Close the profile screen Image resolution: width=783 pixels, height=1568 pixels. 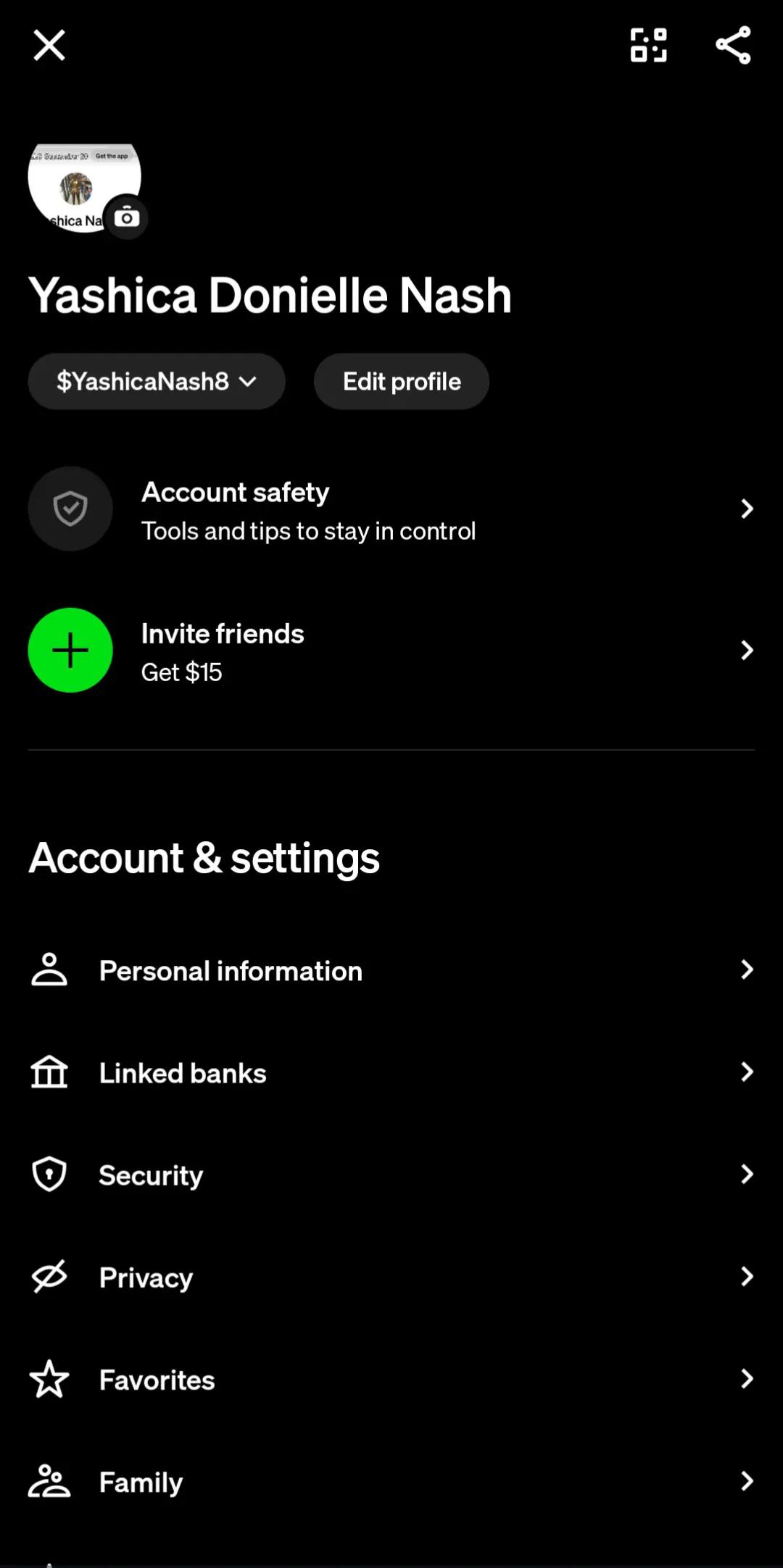pos(49,46)
